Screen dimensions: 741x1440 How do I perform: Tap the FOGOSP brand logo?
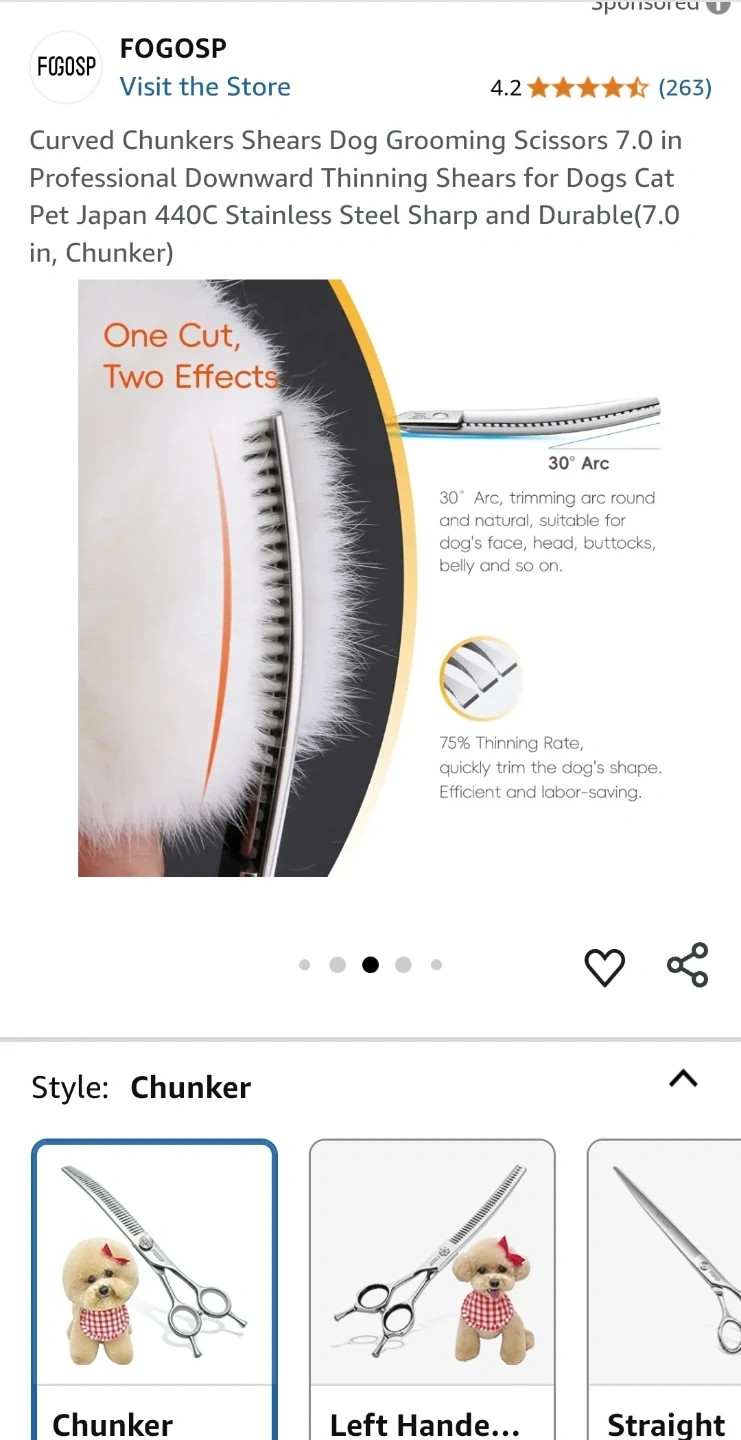(66, 67)
